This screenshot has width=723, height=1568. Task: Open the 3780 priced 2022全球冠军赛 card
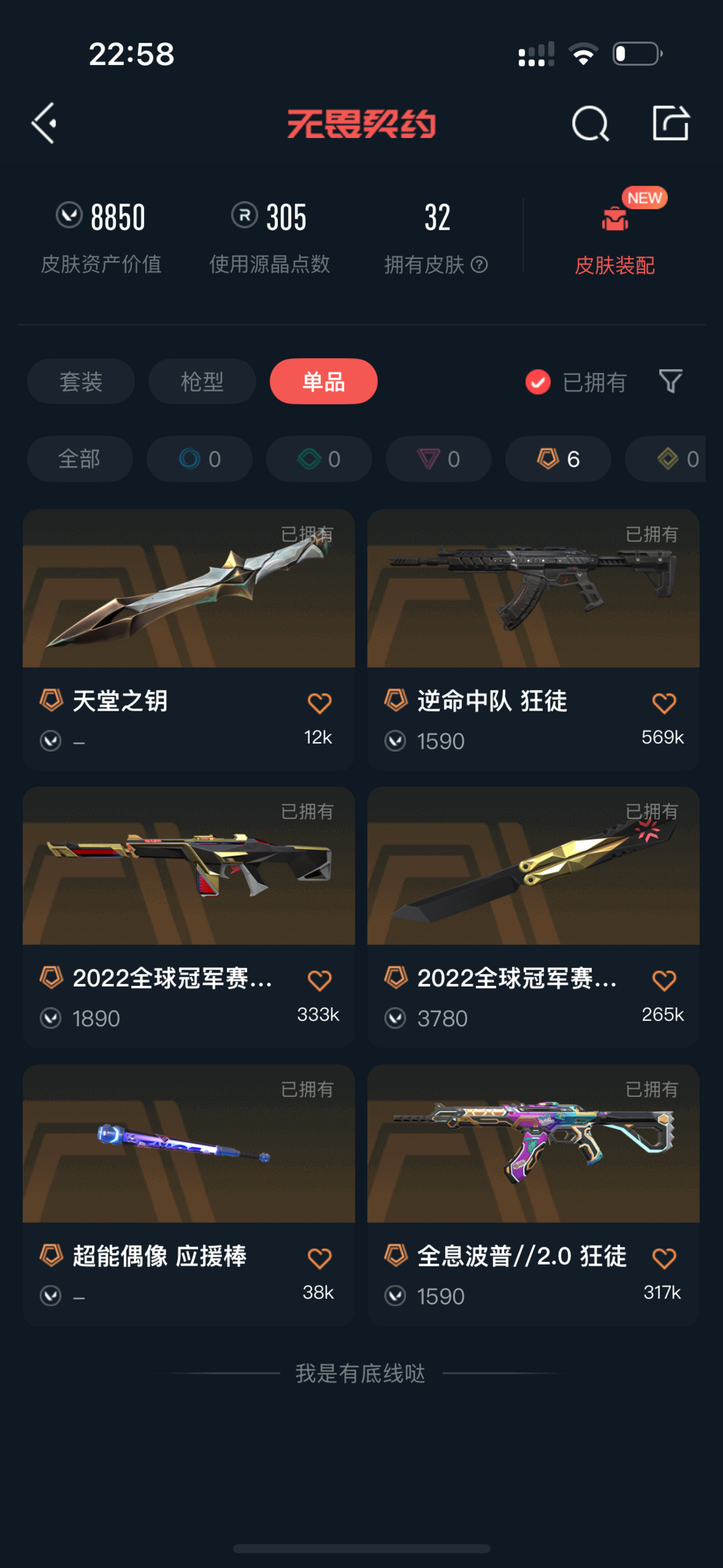click(534, 917)
